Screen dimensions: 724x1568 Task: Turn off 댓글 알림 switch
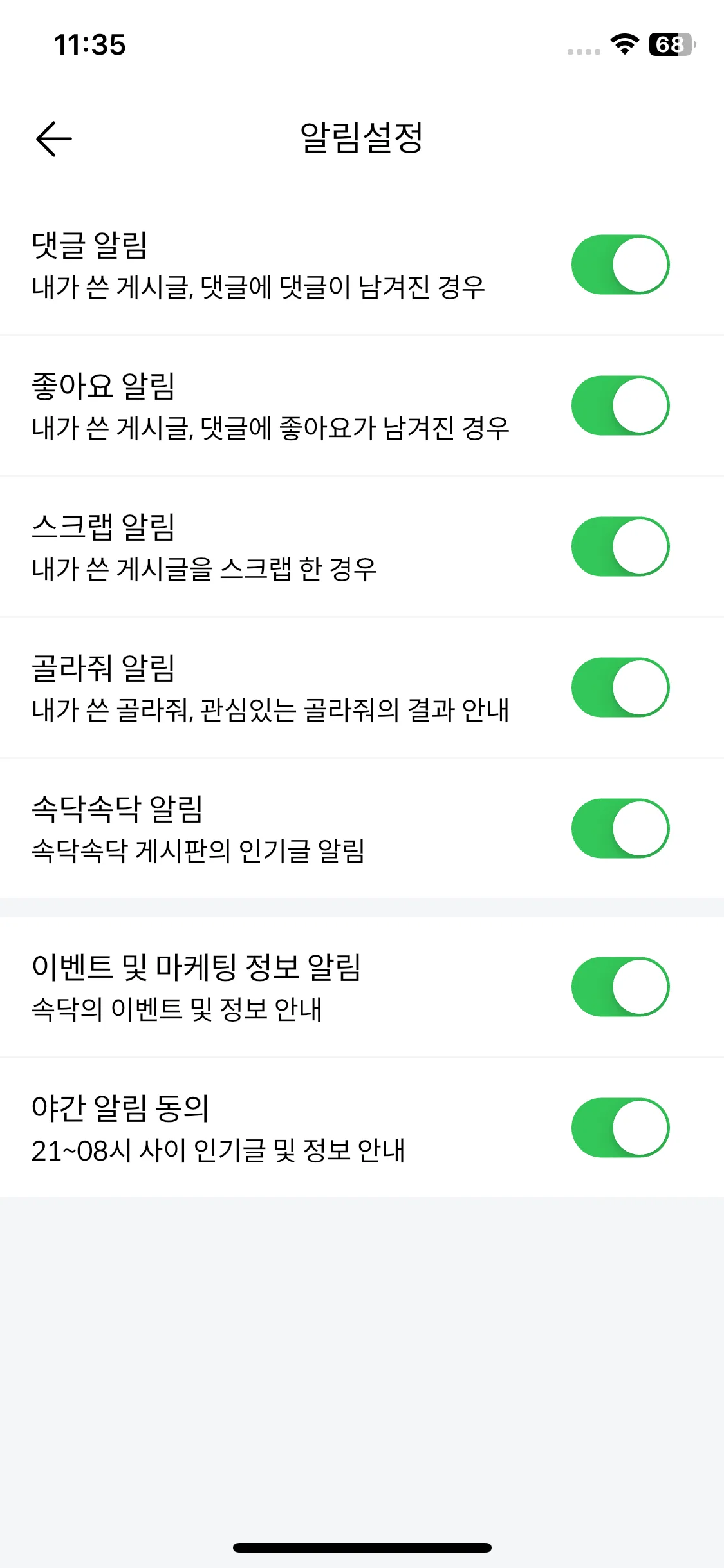coord(620,265)
